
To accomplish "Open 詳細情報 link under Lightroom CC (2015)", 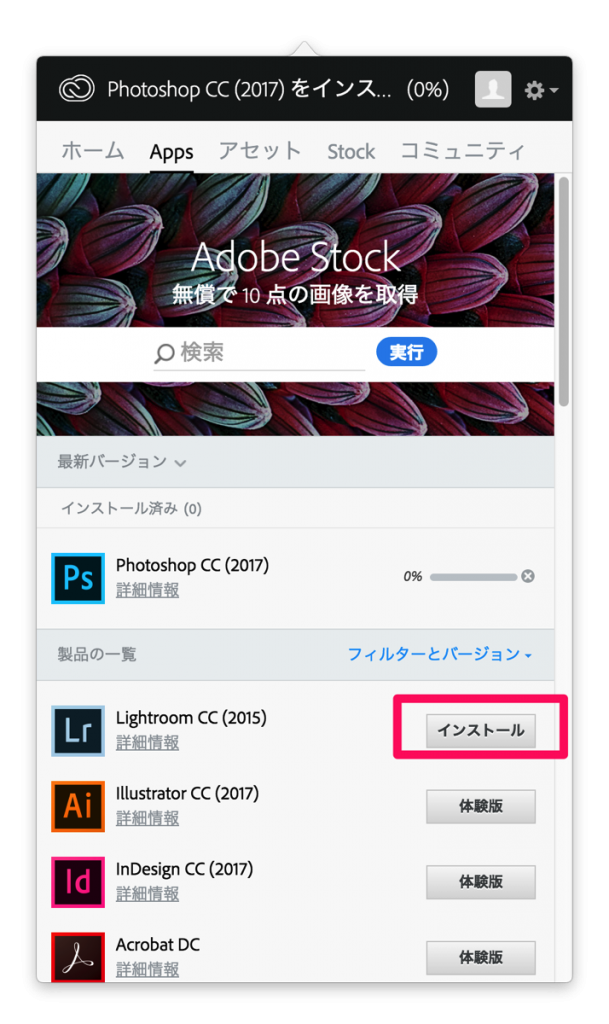I will coord(147,743).
